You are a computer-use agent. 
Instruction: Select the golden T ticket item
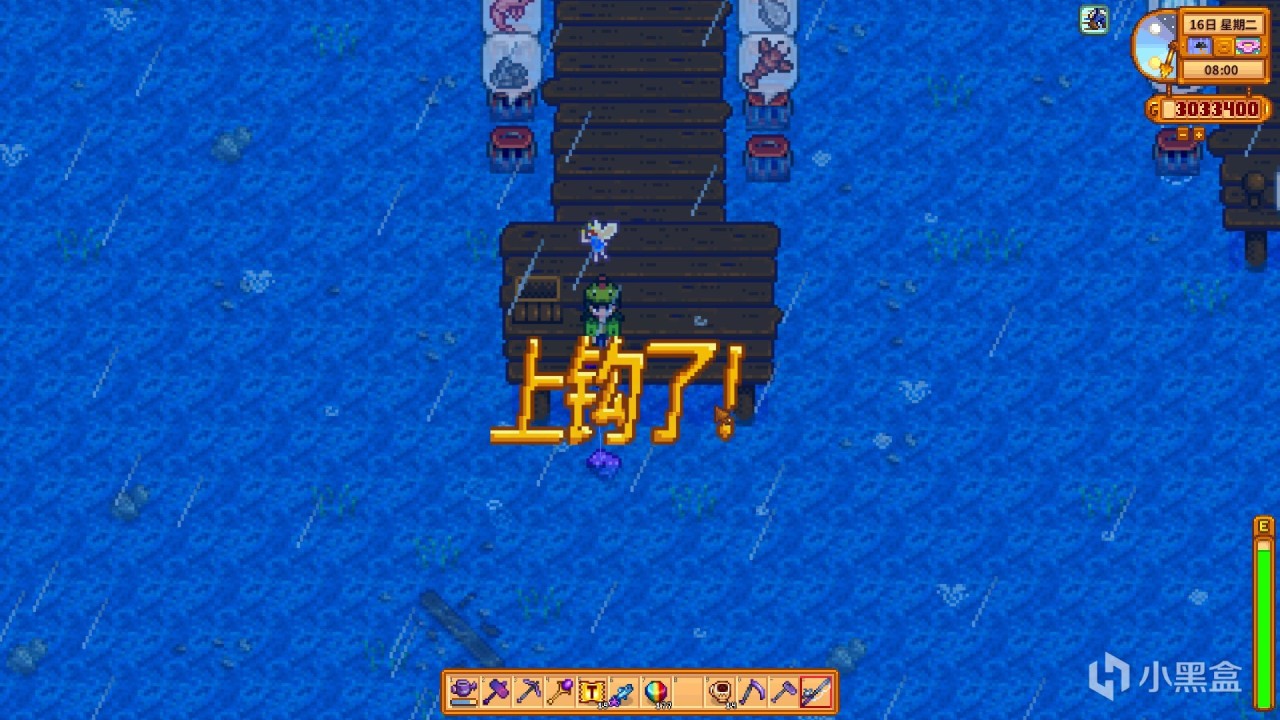click(x=592, y=691)
